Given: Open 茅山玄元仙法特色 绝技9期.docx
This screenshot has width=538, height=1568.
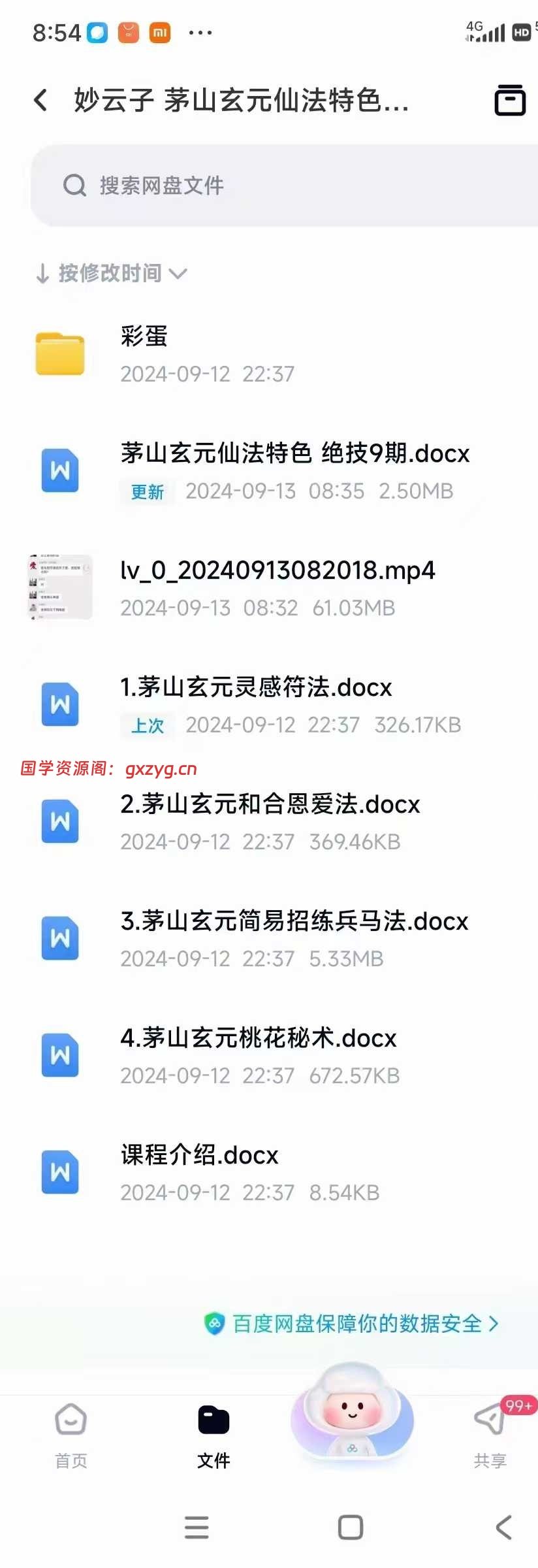Looking at the screenshot, I should pyautogui.click(x=294, y=470).
